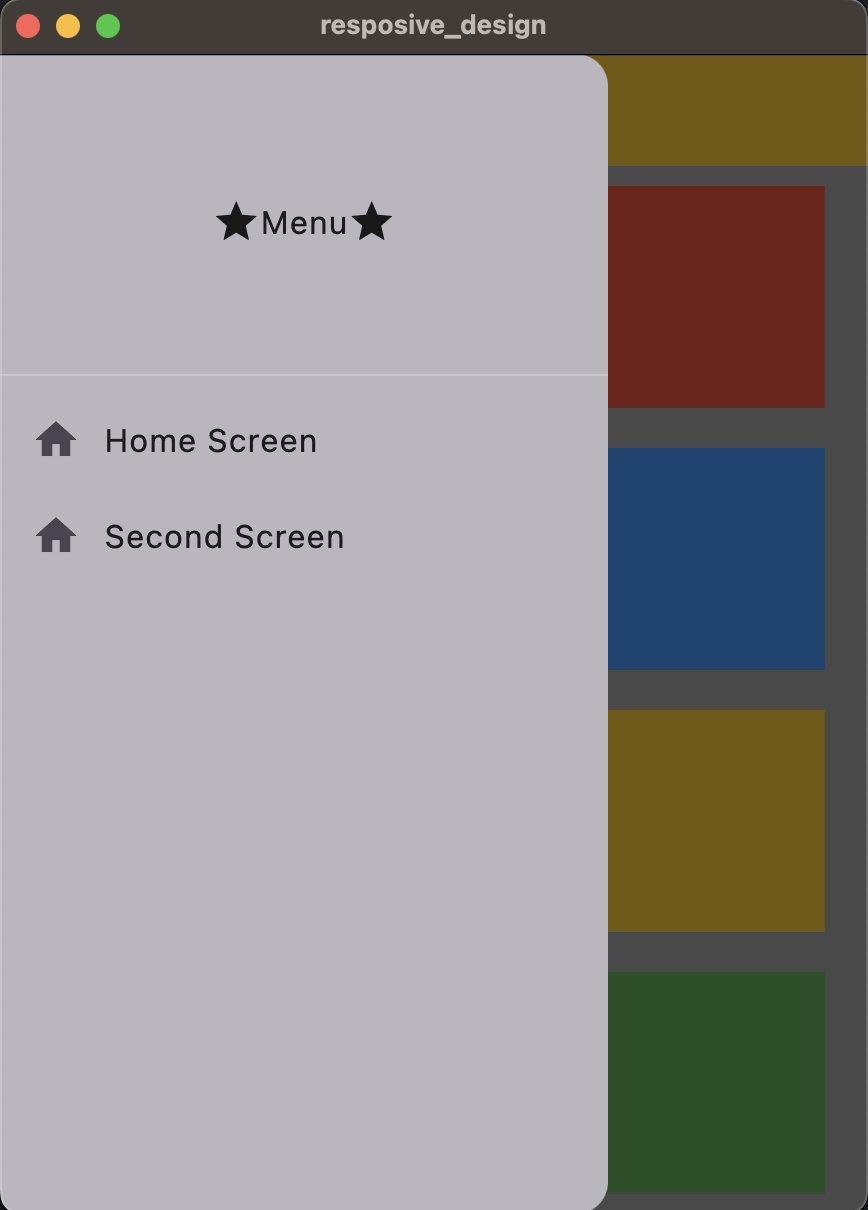The height and width of the screenshot is (1210, 868).
Task: Close the app window with red button
Action: point(28,26)
